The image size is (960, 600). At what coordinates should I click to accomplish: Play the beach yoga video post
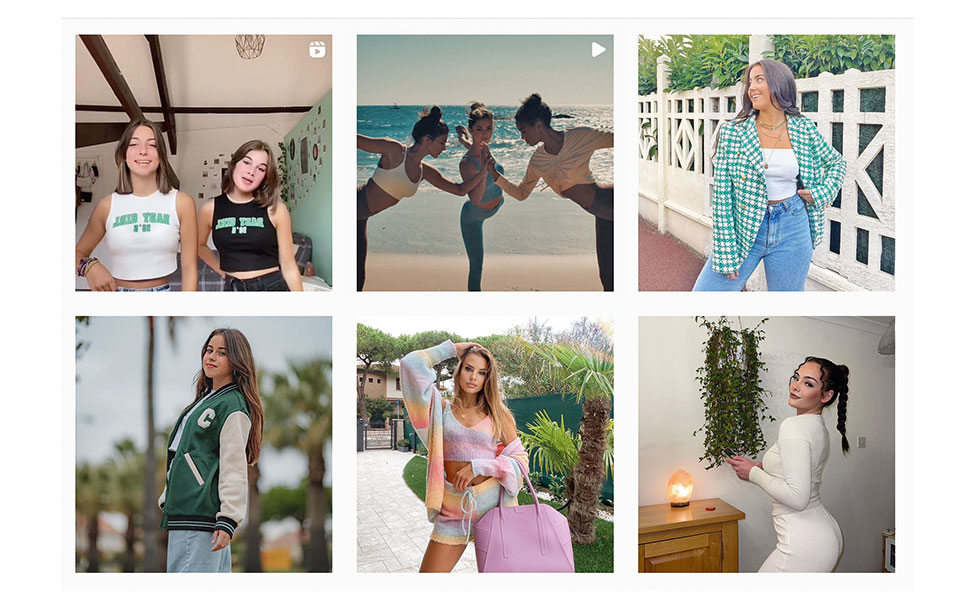click(x=485, y=163)
